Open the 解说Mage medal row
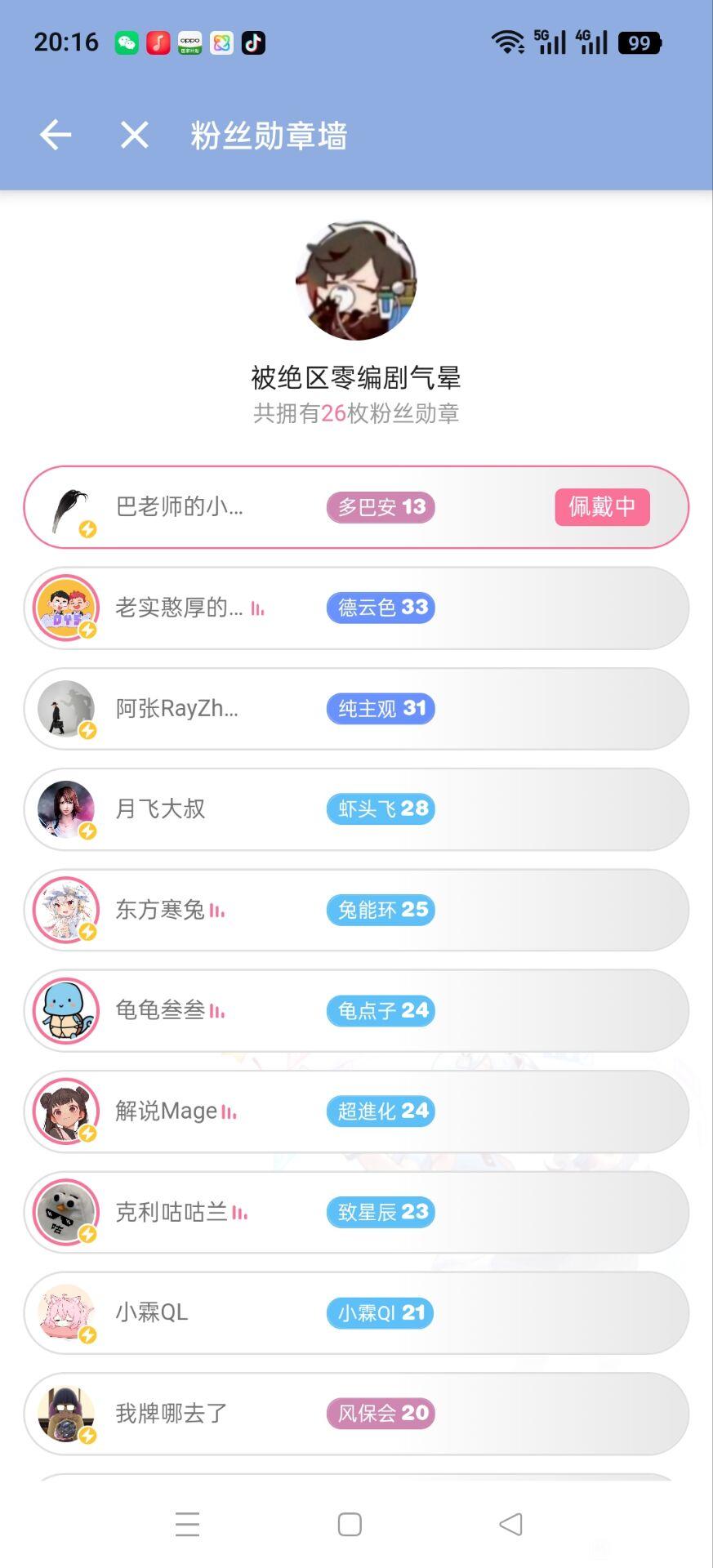The width and height of the screenshot is (713, 1568). click(356, 1111)
